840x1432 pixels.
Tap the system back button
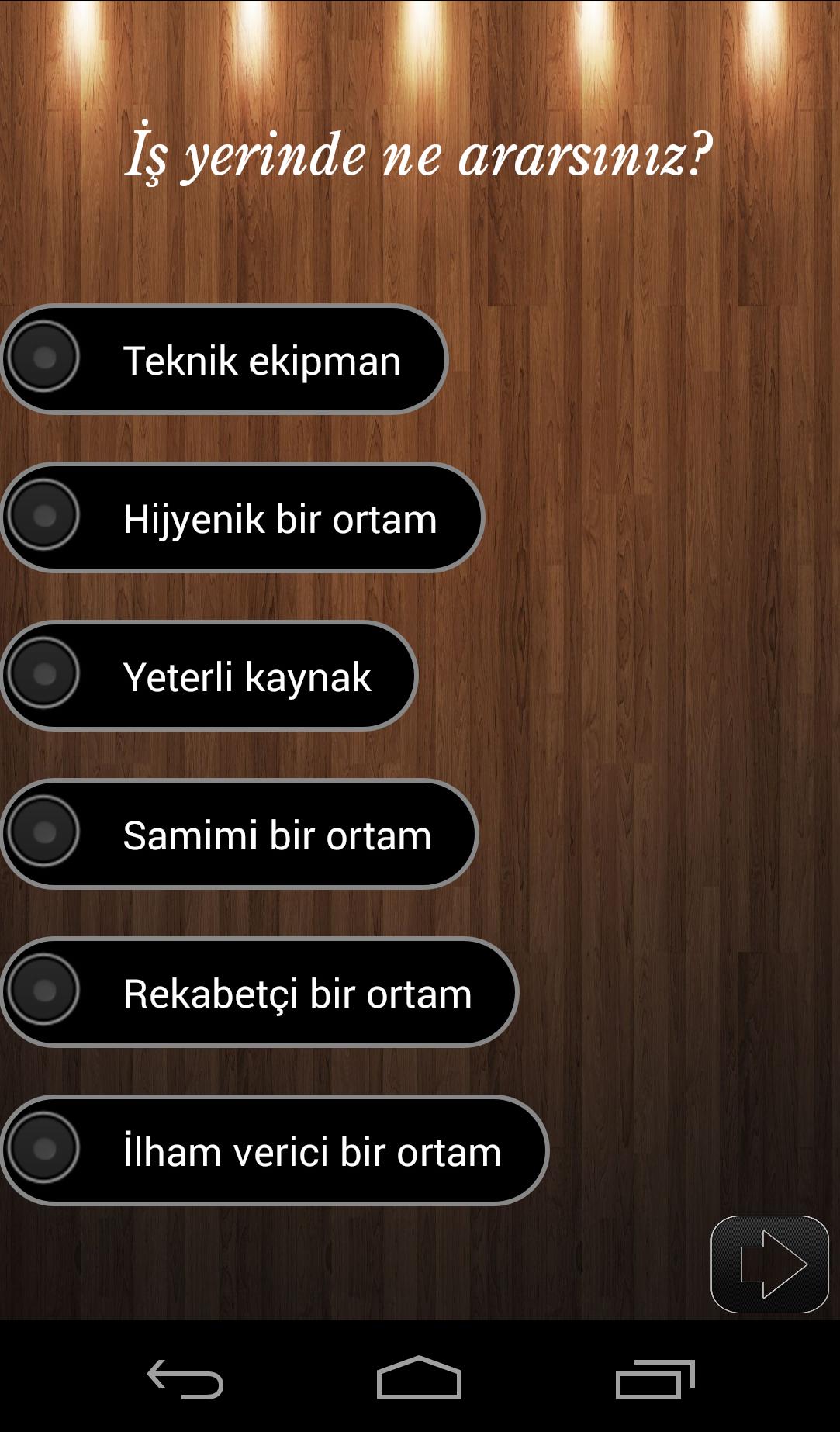pyautogui.click(x=185, y=1378)
